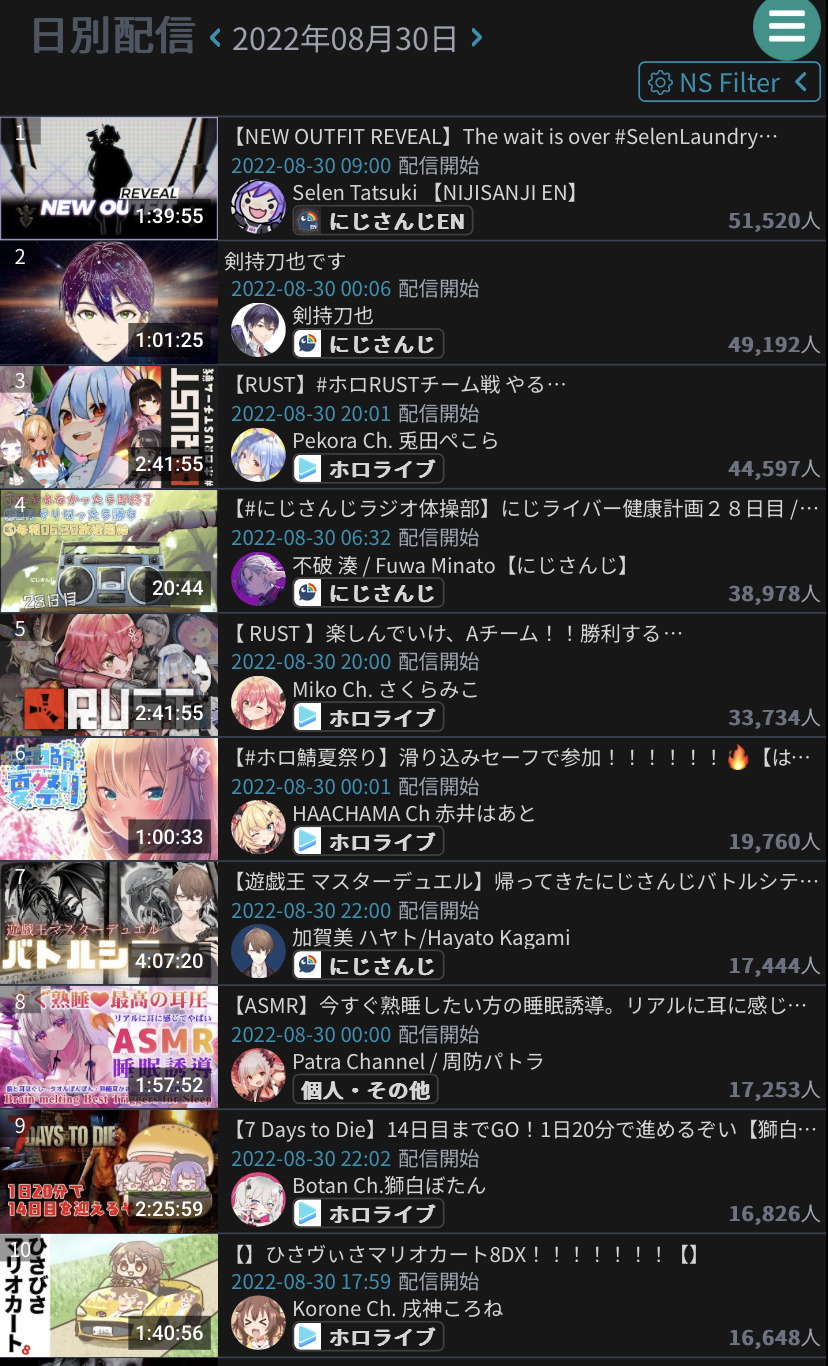
Task: Select the 個人・その他 group tag
Action: [x=365, y=1089]
